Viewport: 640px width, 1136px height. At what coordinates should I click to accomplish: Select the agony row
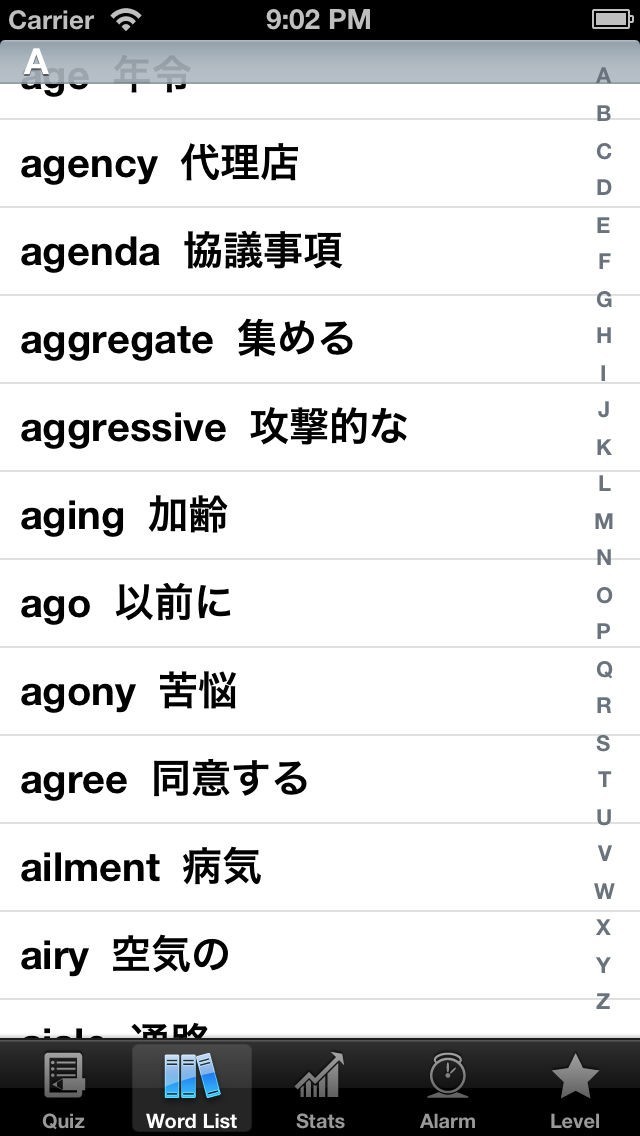click(x=290, y=692)
